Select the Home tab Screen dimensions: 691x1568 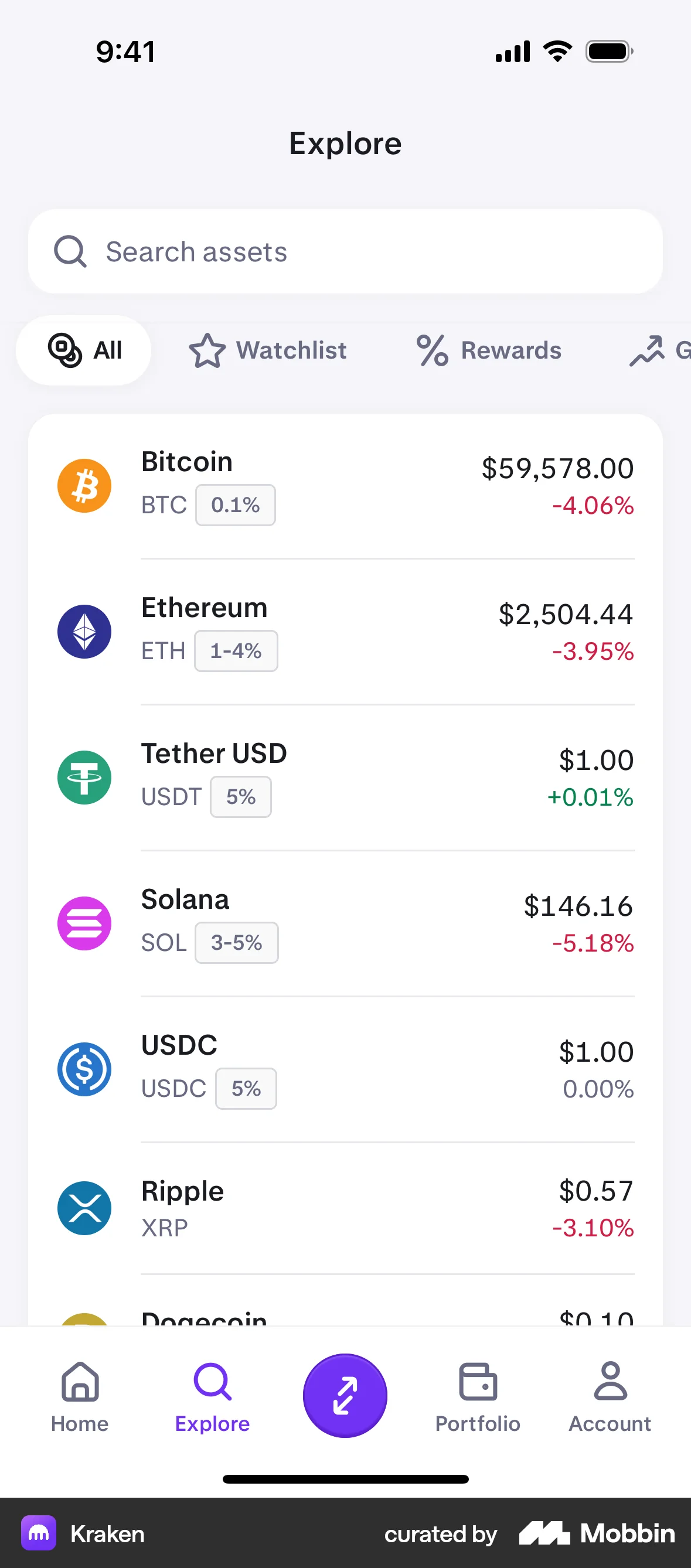[80, 1396]
